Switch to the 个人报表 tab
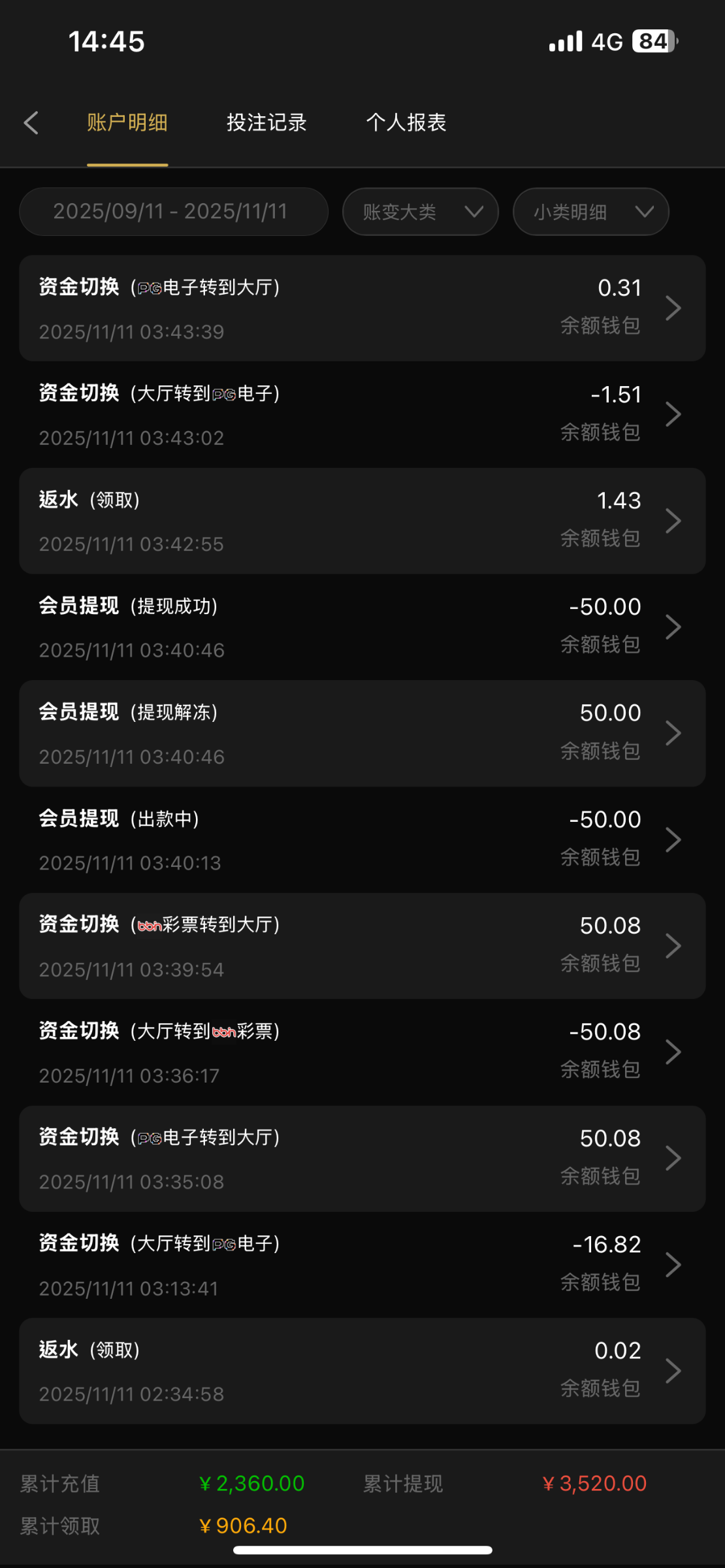The width and height of the screenshot is (725, 1568). 406,123
